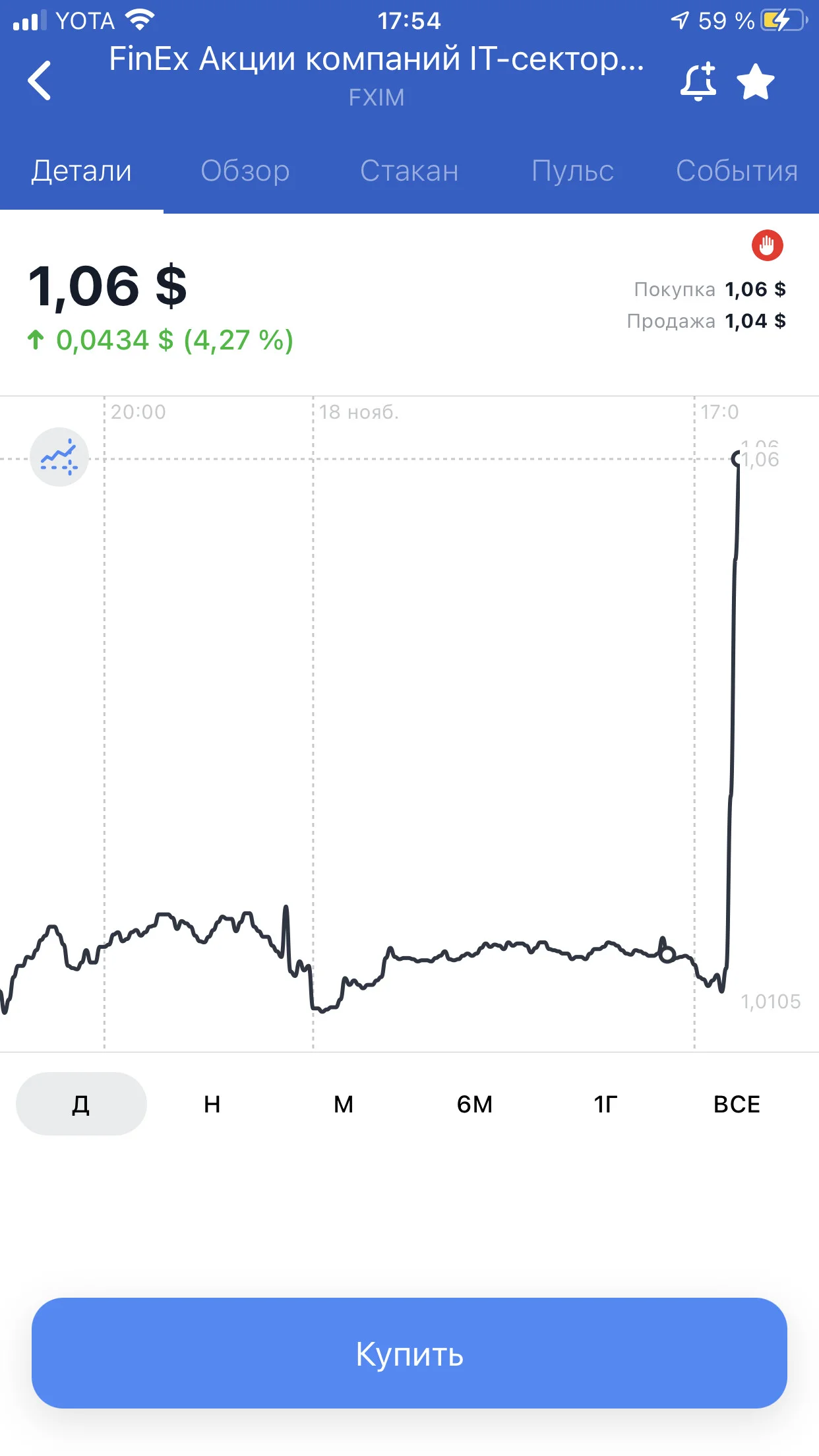Select the Детали tab

82,171
